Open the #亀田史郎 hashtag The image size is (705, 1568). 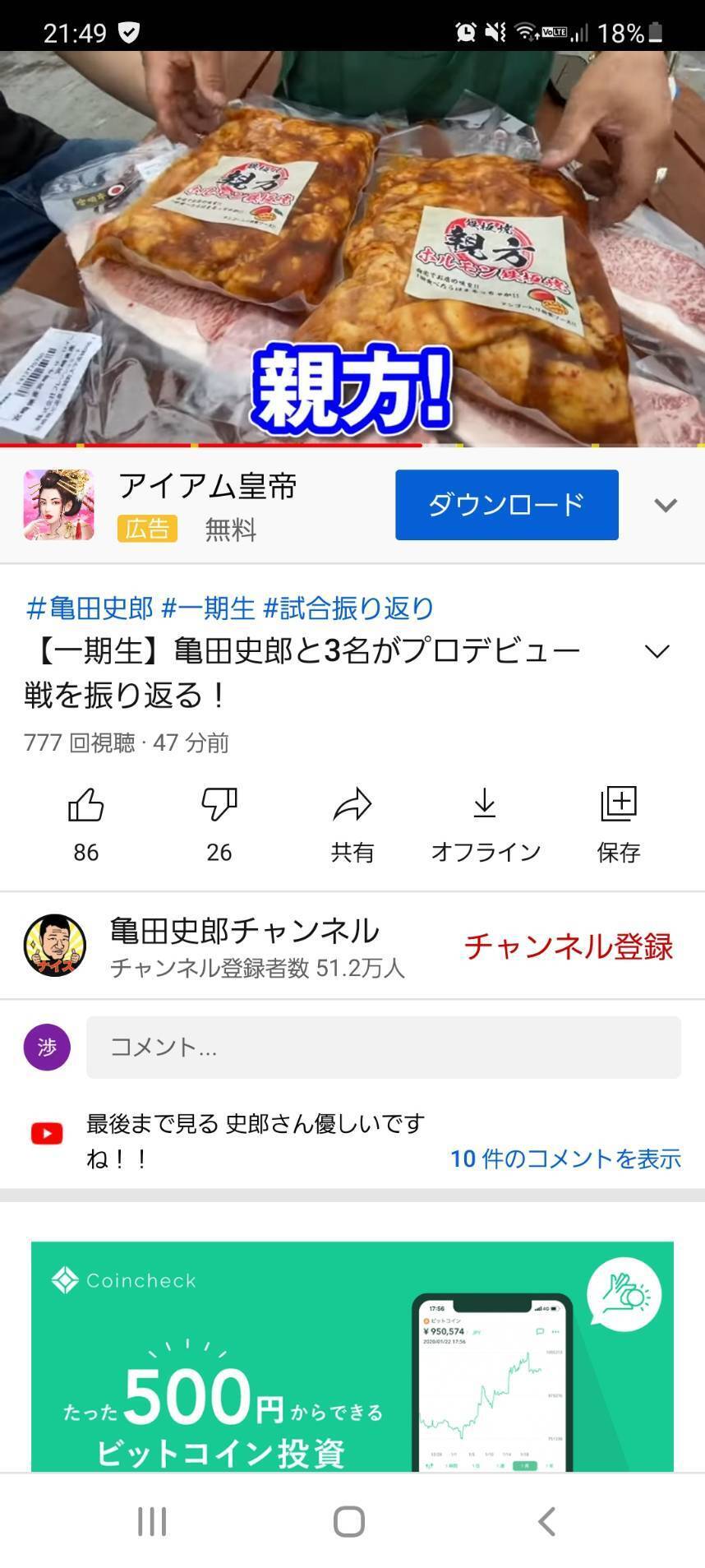[x=90, y=608]
